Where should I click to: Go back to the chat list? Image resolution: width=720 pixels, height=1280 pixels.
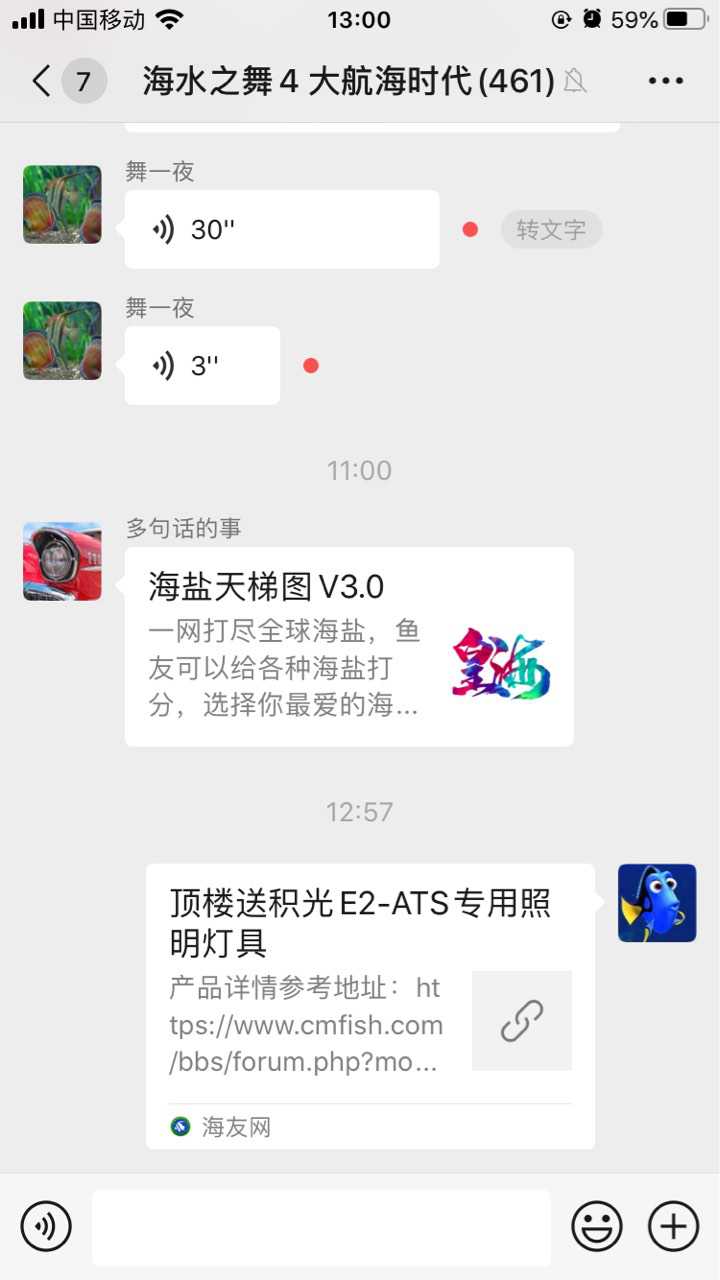point(42,81)
